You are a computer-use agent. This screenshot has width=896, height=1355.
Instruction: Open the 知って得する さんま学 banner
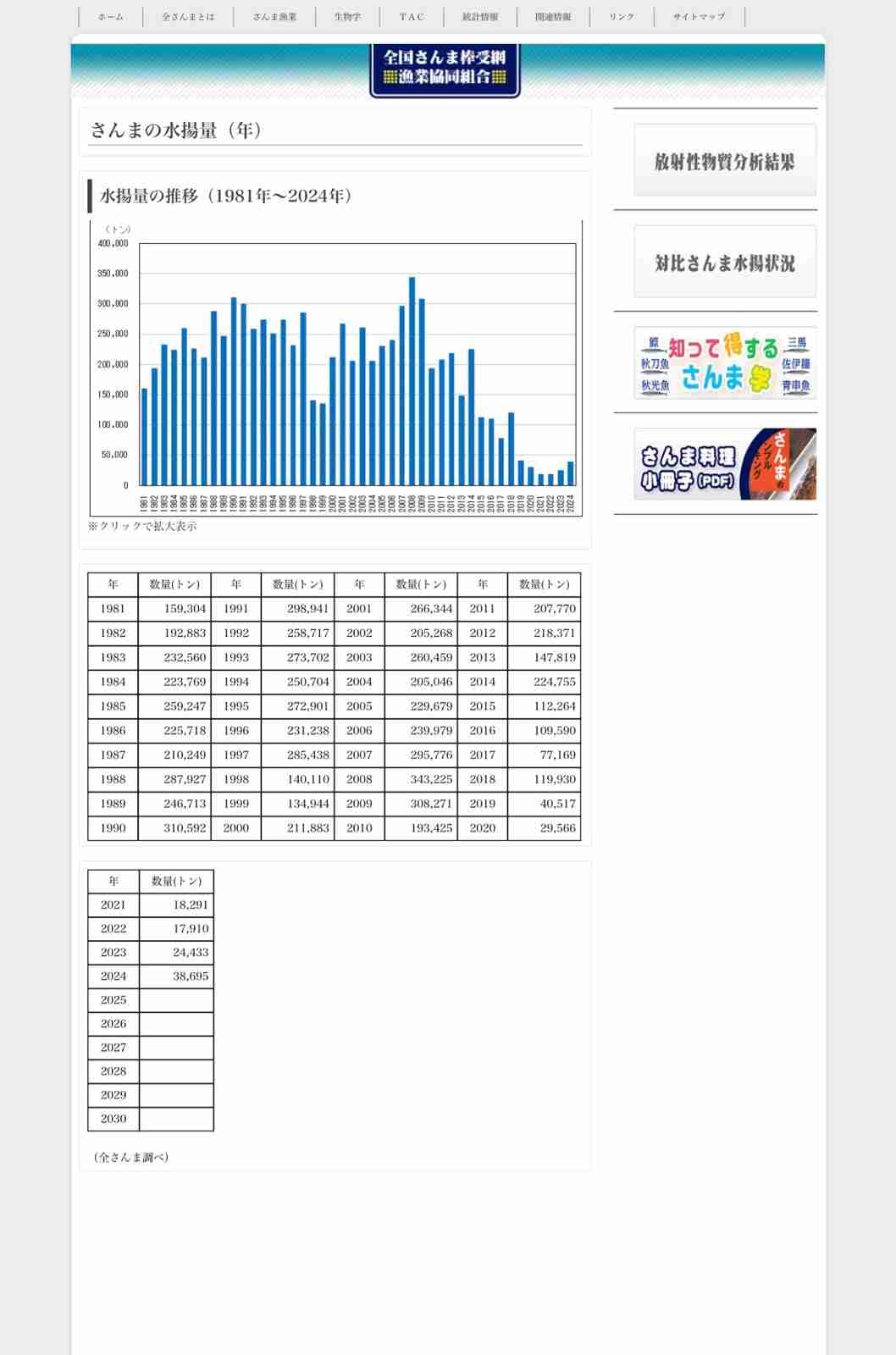(725, 363)
